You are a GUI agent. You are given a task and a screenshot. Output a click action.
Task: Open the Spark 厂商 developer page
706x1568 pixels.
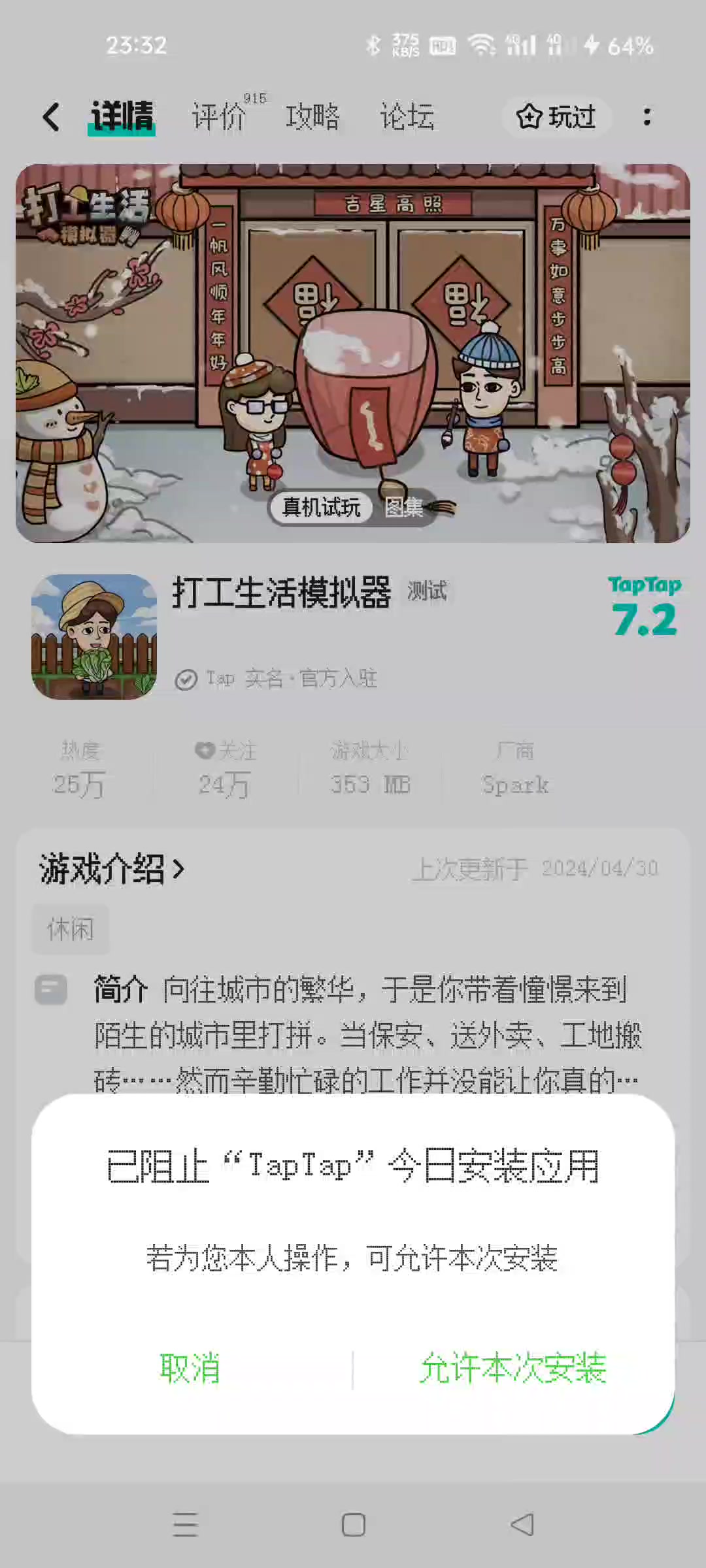coord(514,770)
